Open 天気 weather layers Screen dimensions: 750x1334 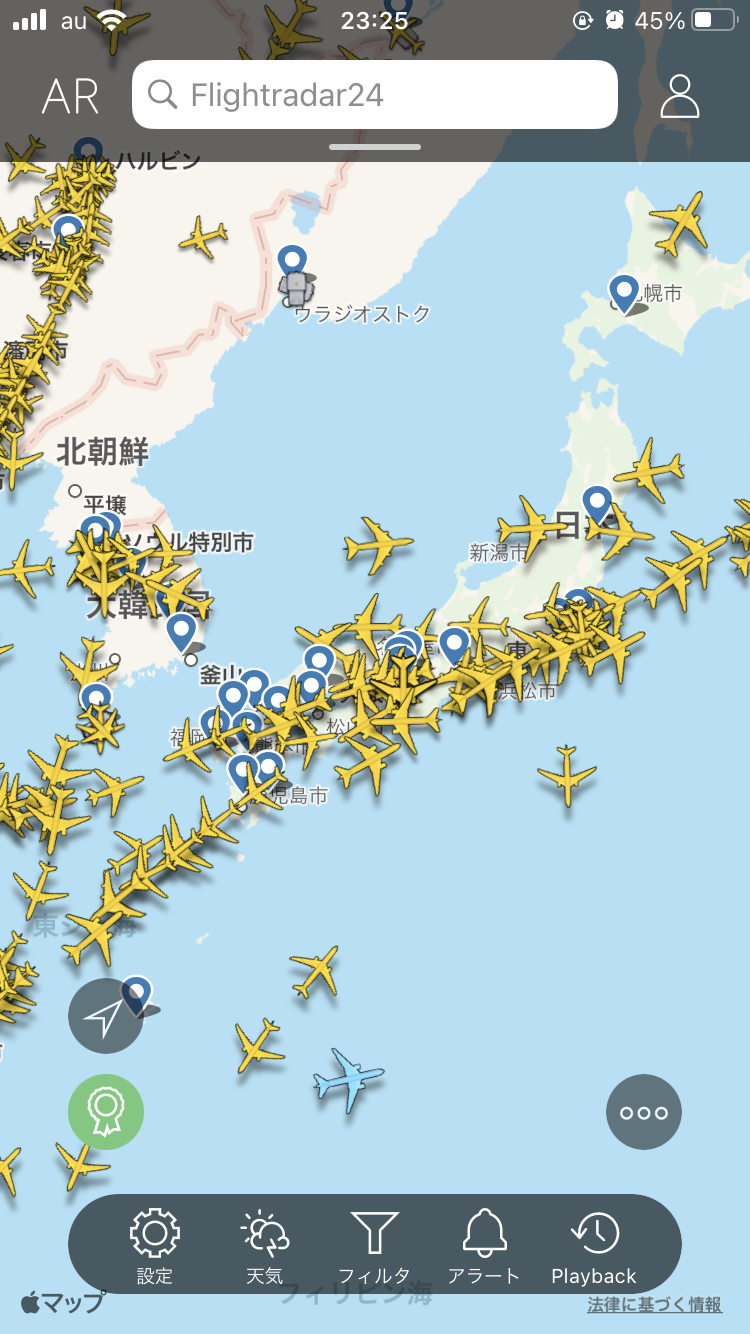pyautogui.click(x=265, y=1246)
